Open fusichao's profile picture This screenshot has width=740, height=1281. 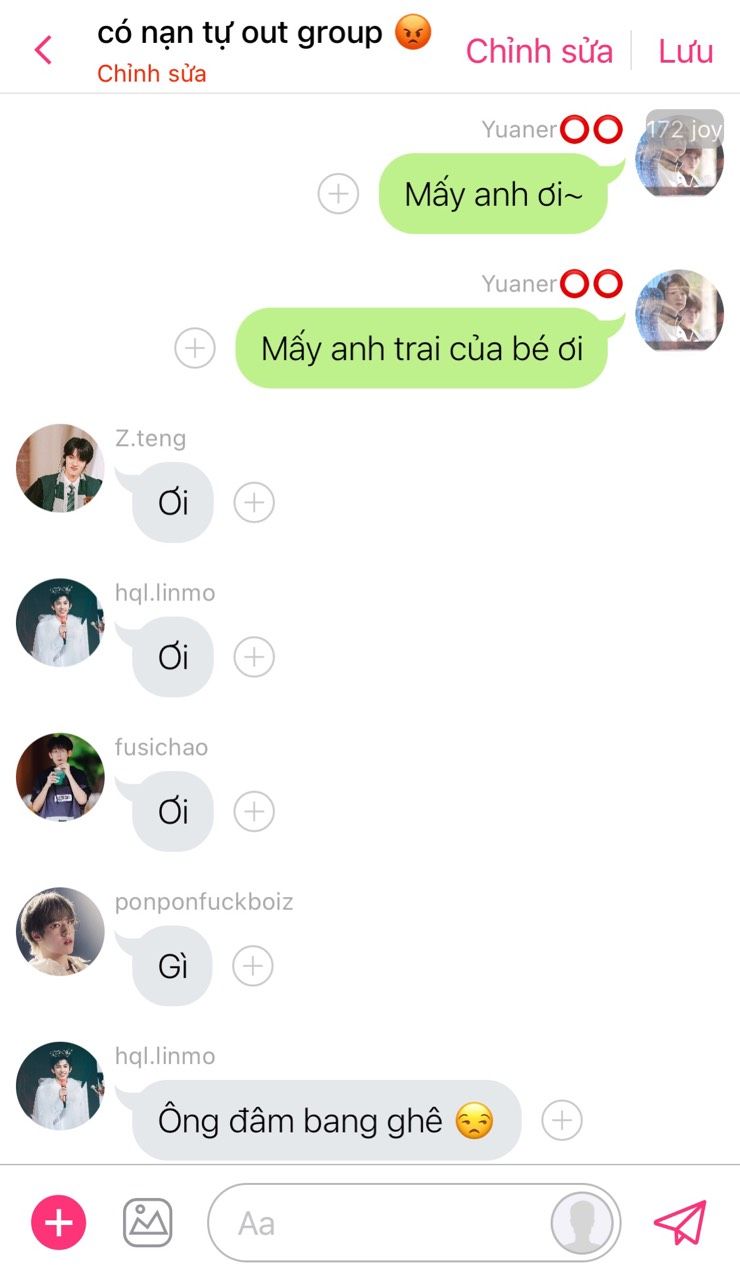[60, 777]
